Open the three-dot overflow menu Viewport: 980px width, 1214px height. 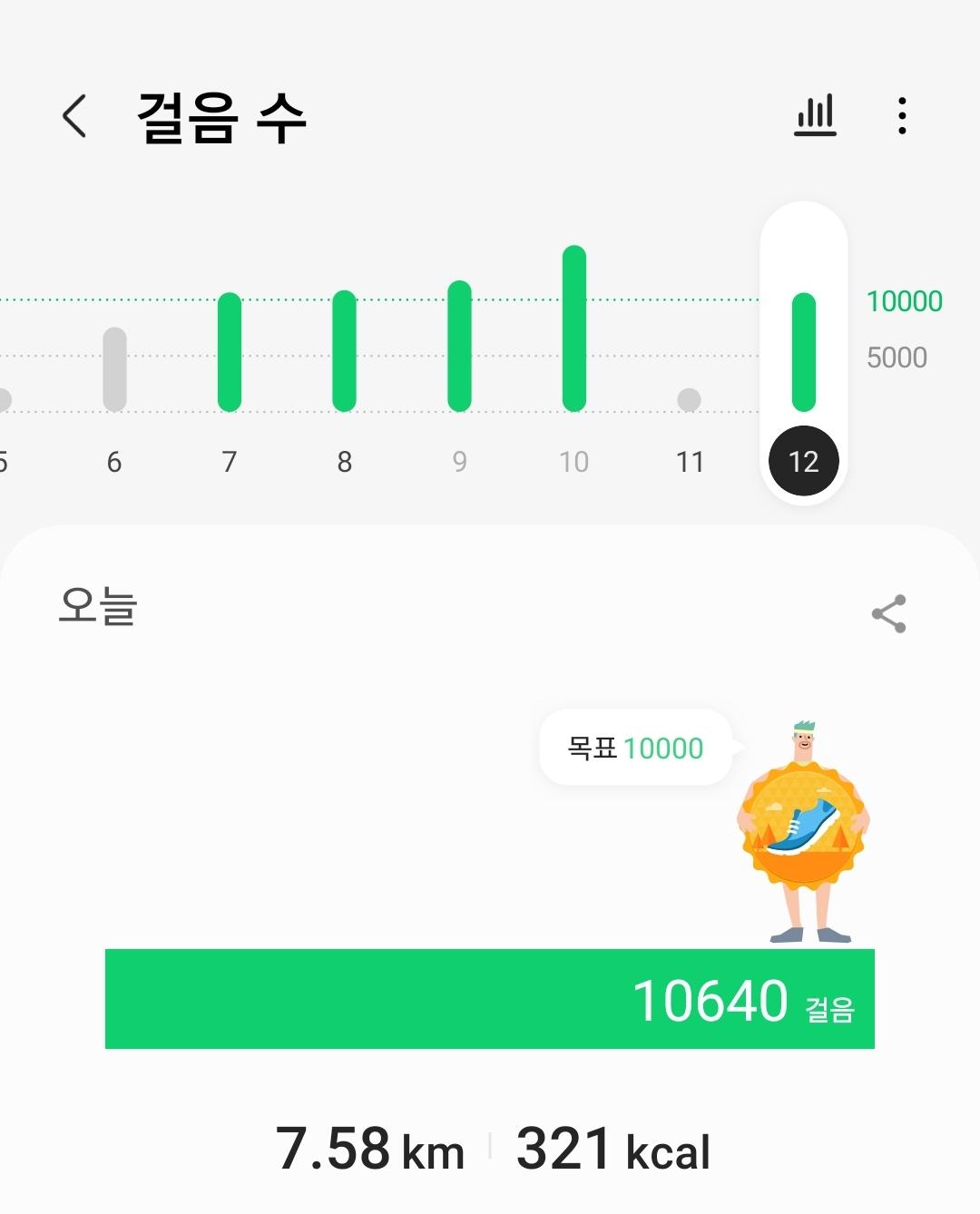tap(901, 116)
